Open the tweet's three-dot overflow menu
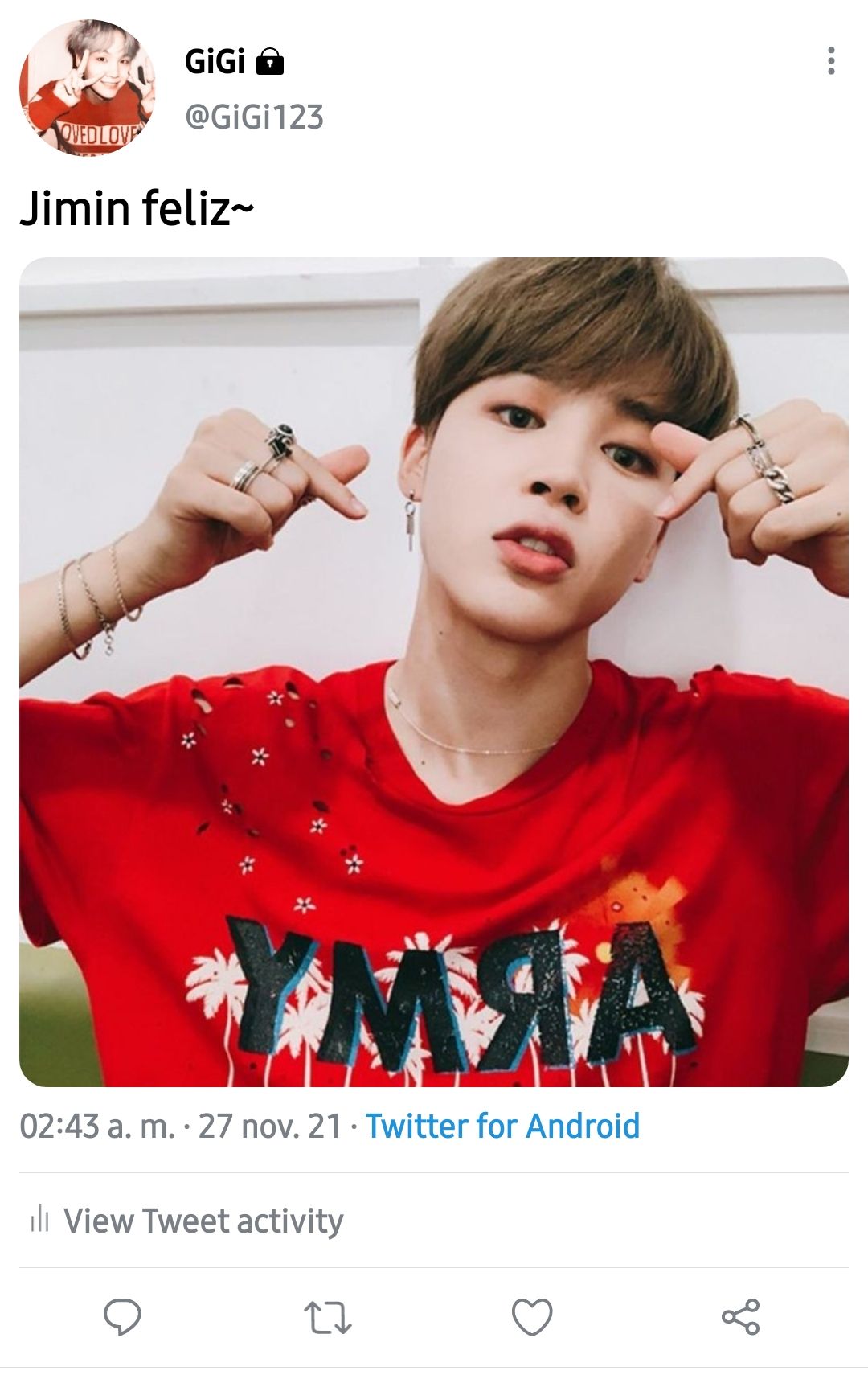Viewport: 868px width, 1379px height. (831, 61)
